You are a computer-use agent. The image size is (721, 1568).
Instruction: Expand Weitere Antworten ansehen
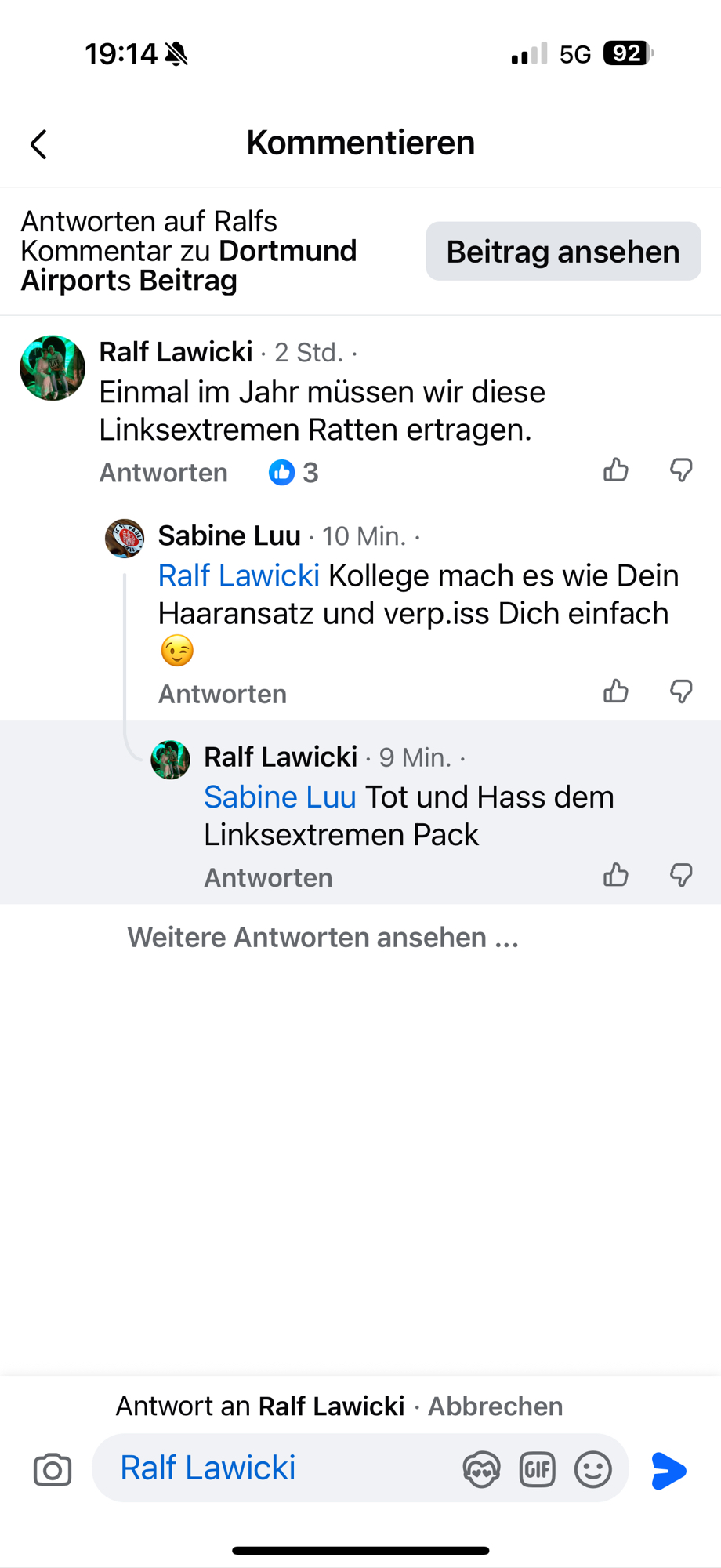point(323,938)
